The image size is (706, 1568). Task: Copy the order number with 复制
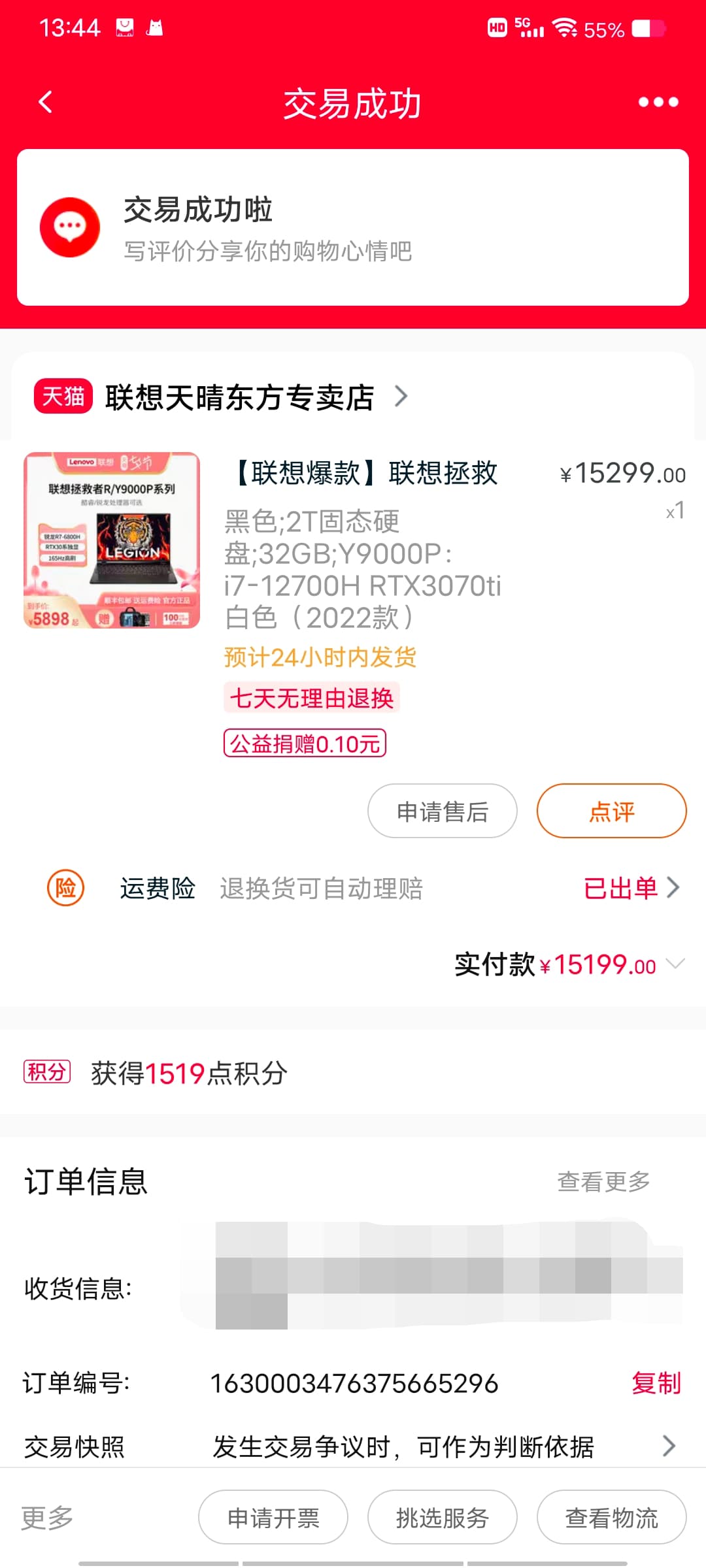(656, 1383)
